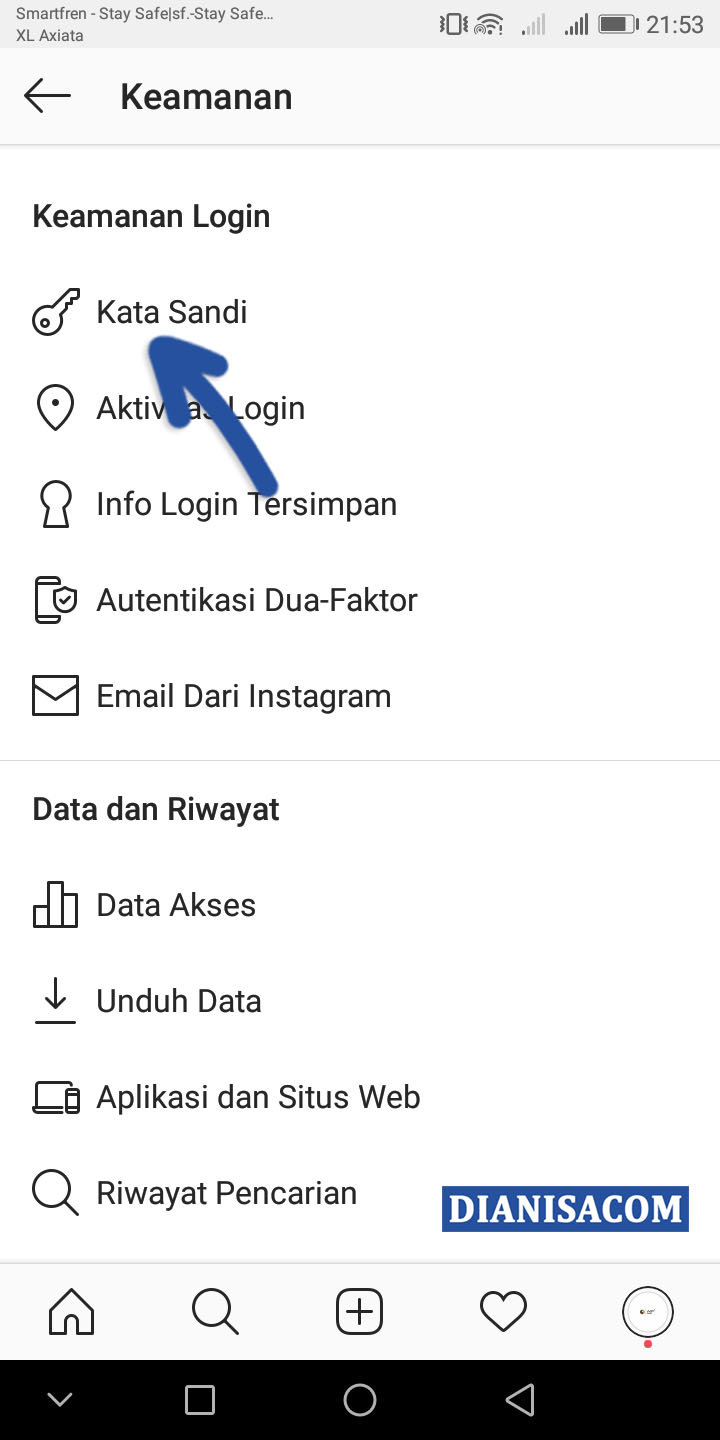Open your profile via the avatar thumbnail

click(x=647, y=1311)
